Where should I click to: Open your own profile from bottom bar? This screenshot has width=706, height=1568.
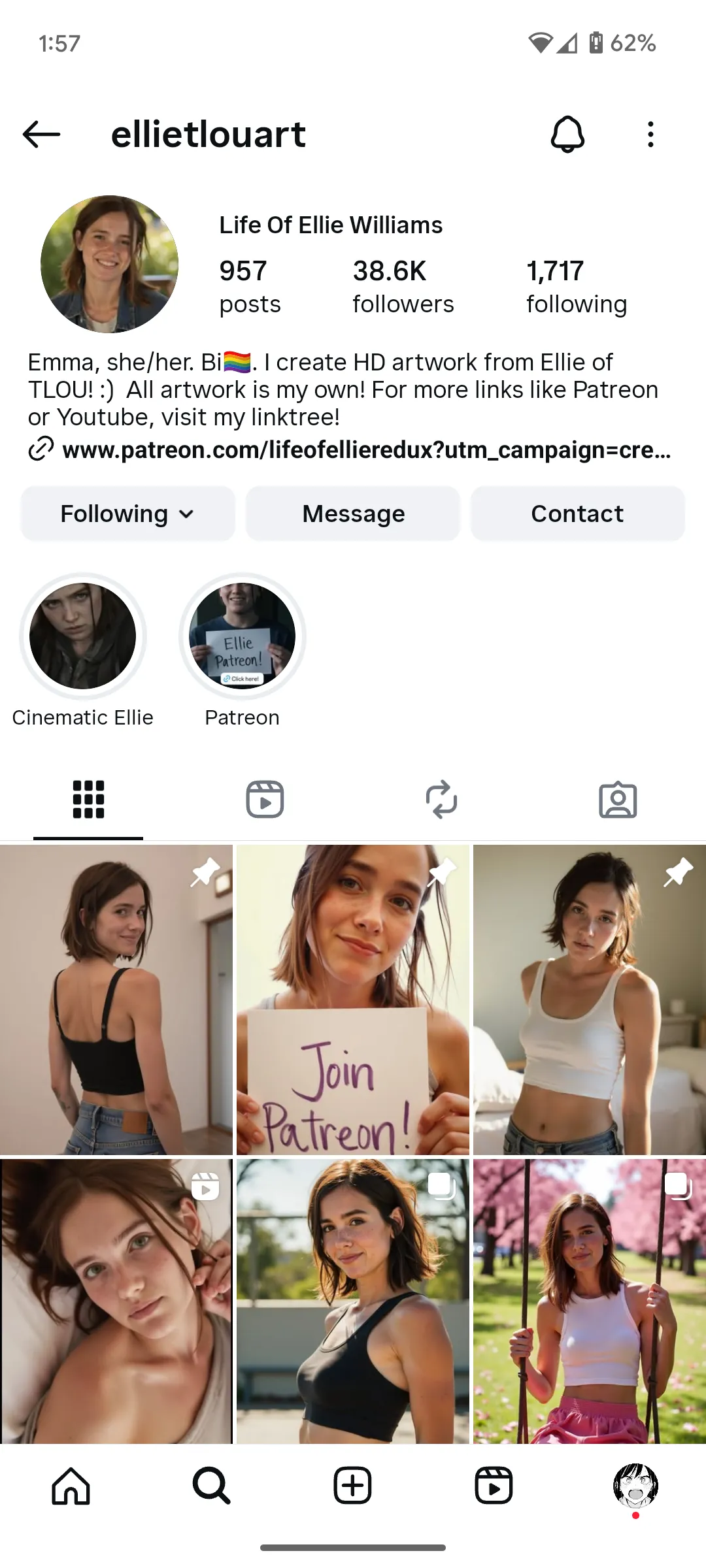click(x=635, y=1486)
